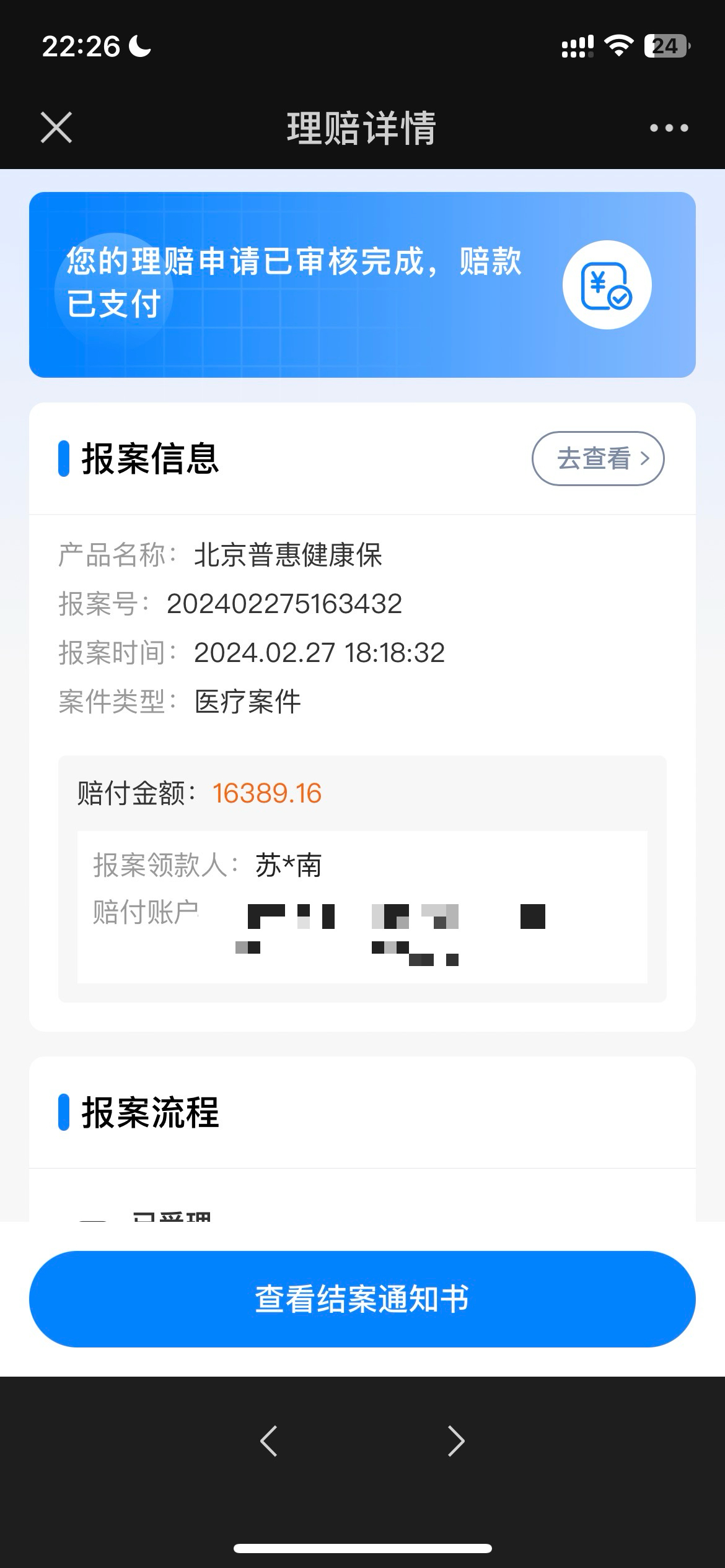Open the three-dot overflow menu
The height and width of the screenshot is (1568, 725).
point(669,128)
